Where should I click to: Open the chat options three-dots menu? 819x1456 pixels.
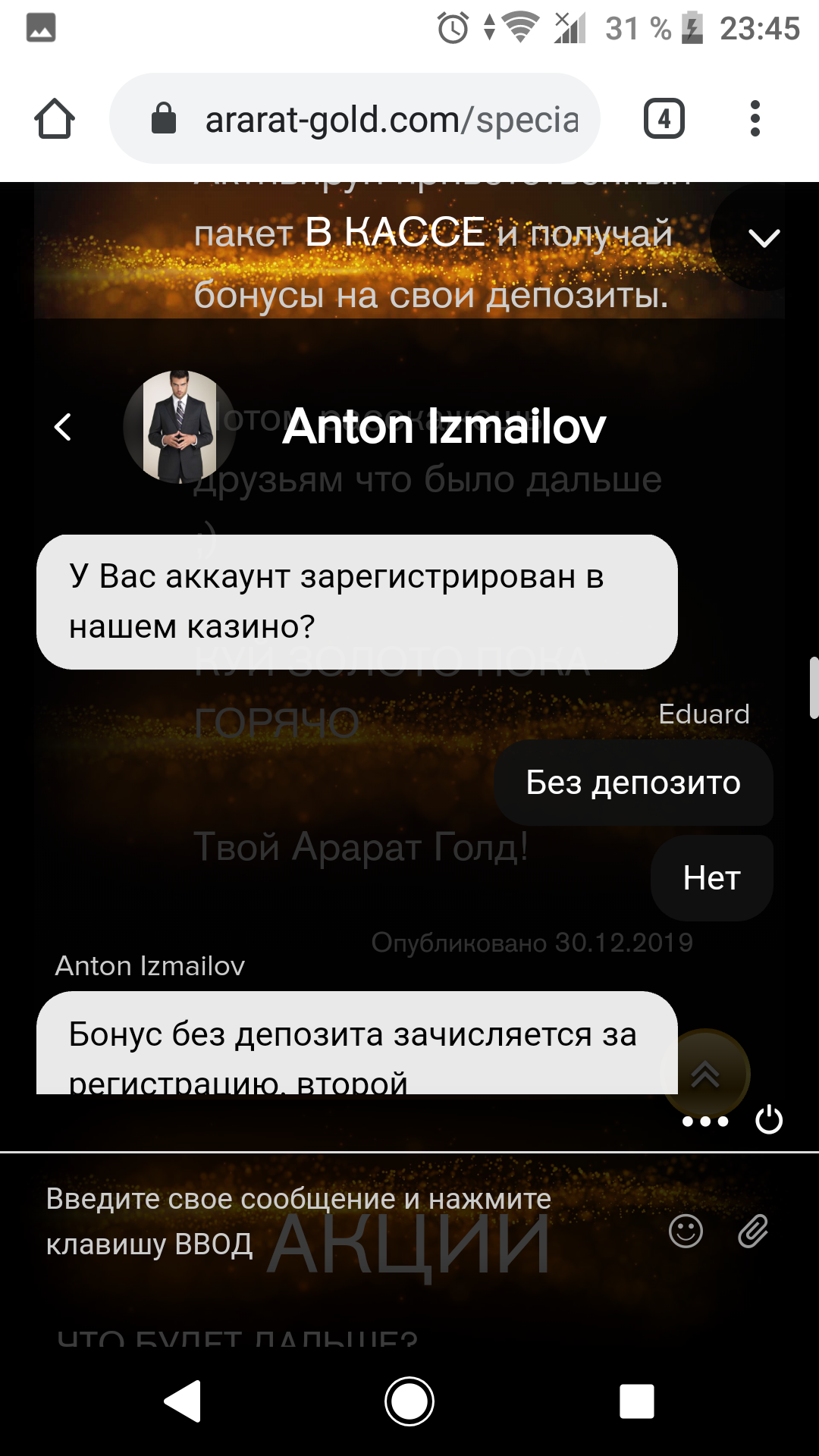[x=705, y=1121]
